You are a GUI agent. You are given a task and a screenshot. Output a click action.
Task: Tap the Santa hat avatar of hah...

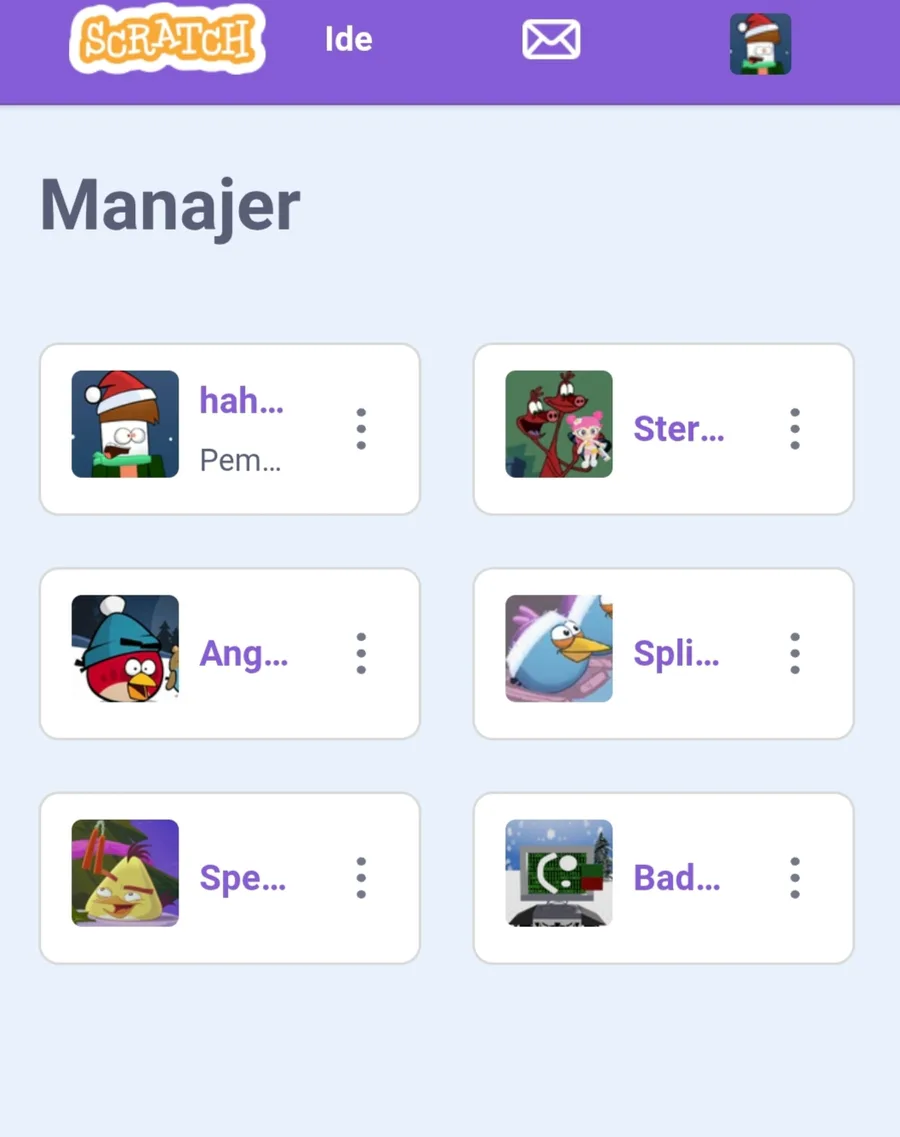(125, 424)
